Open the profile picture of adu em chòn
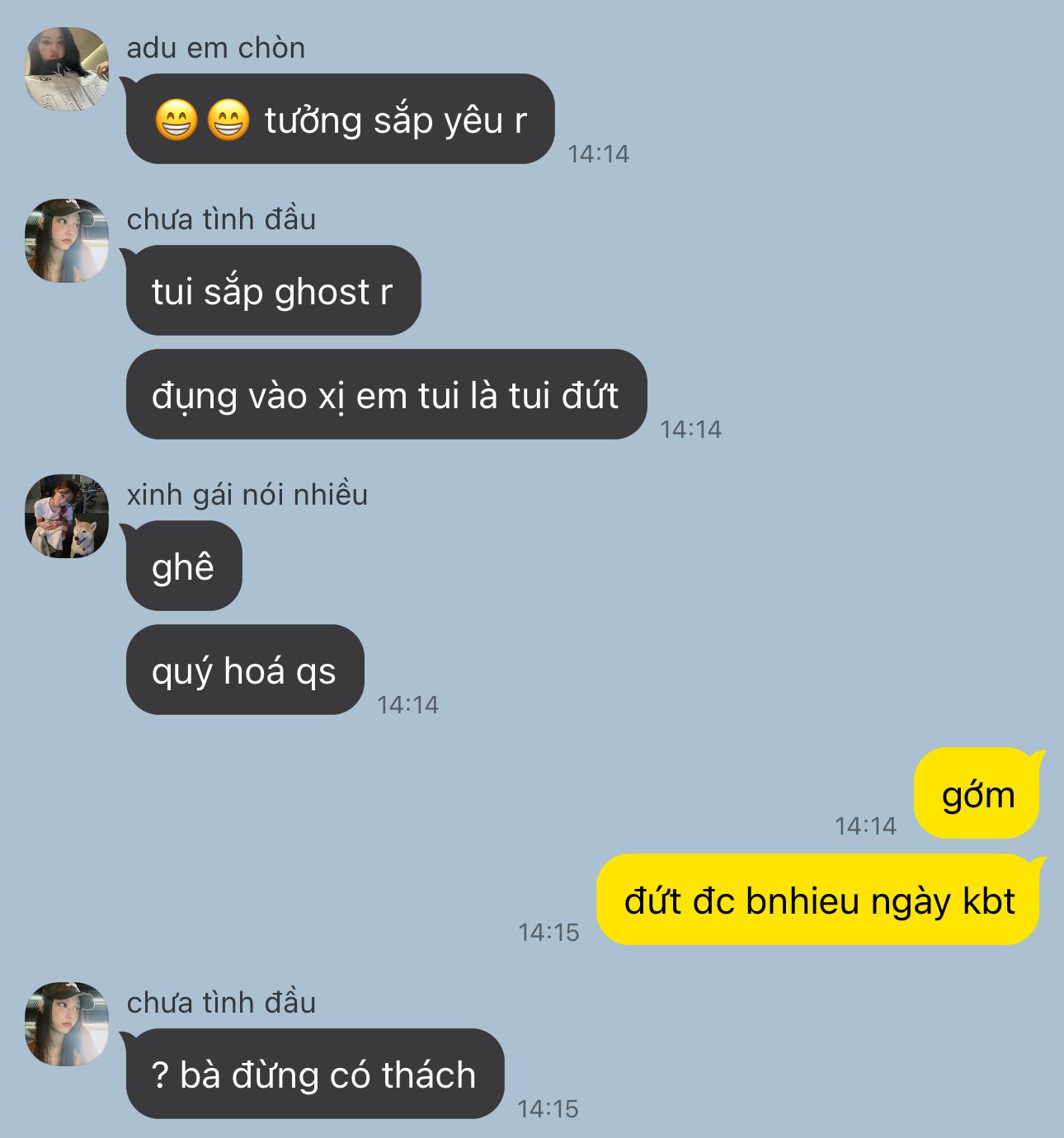Image resolution: width=1064 pixels, height=1138 pixels. (x=67, y=68)
